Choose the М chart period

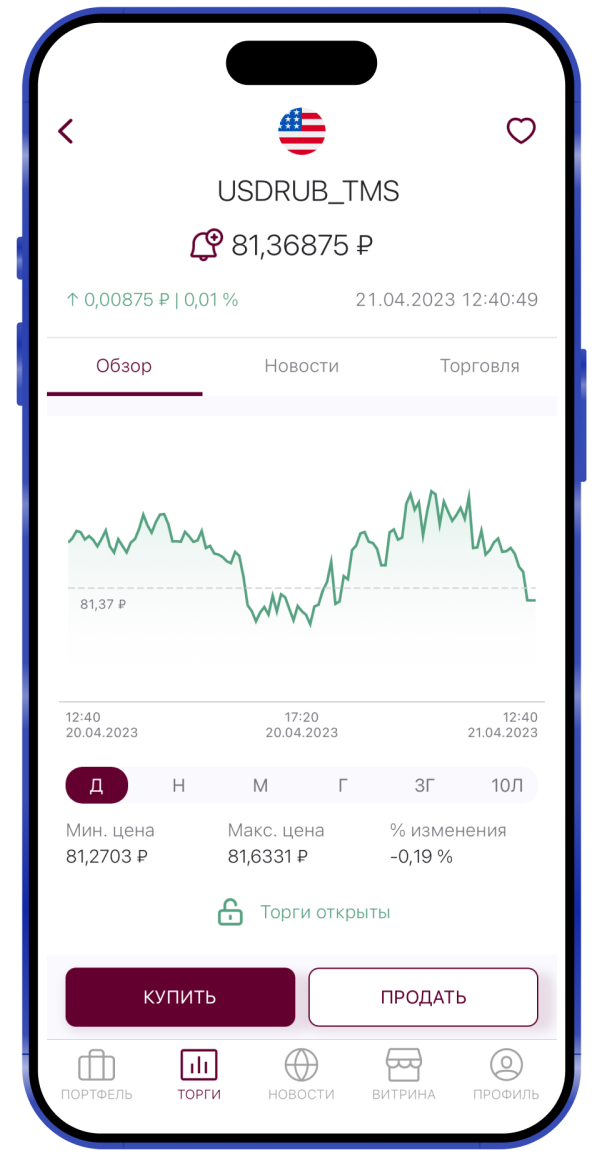pos(260,785)
